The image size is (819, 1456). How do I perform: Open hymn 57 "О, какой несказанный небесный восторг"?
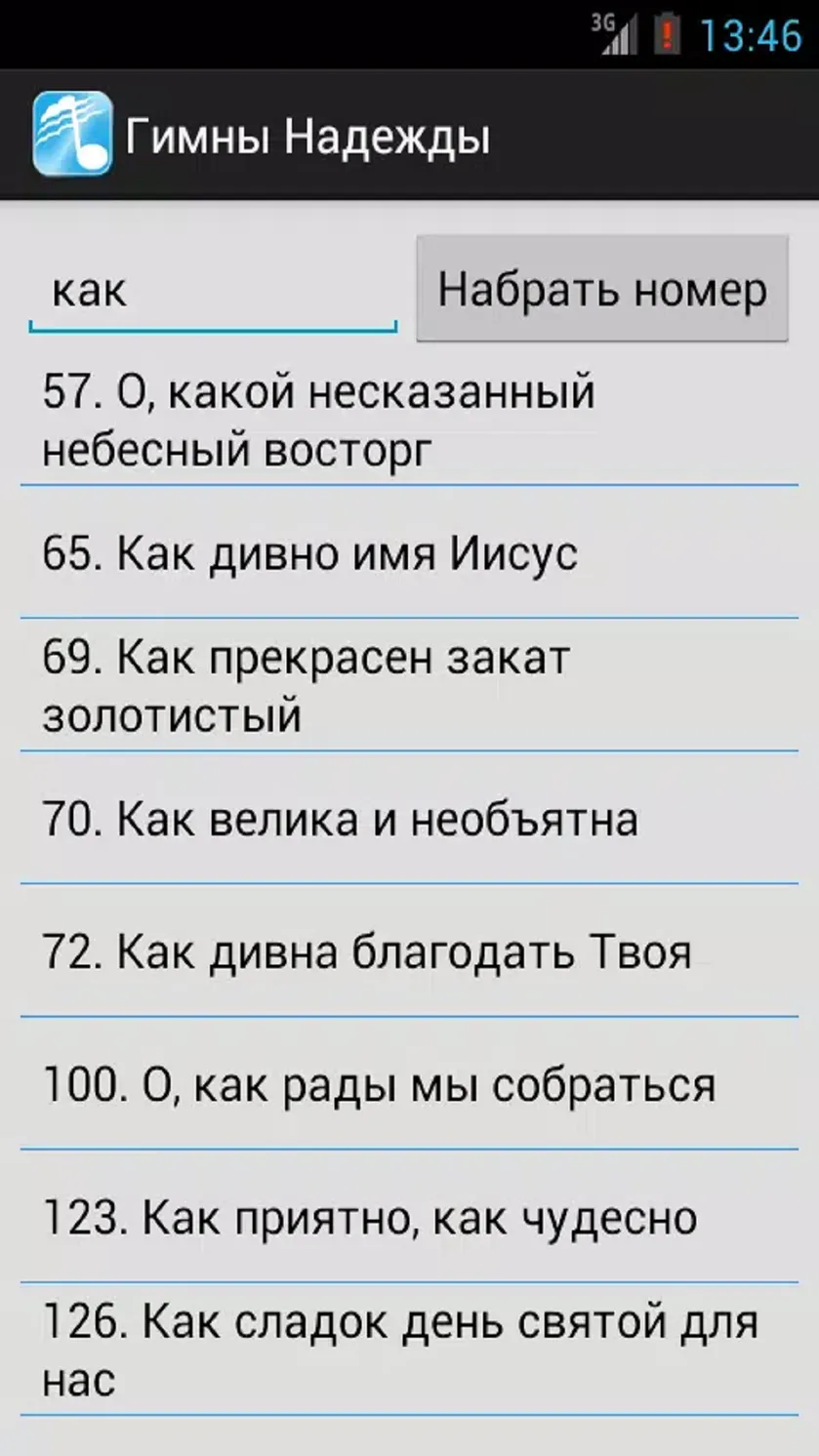pyautogui.click(x=409, y=421)
